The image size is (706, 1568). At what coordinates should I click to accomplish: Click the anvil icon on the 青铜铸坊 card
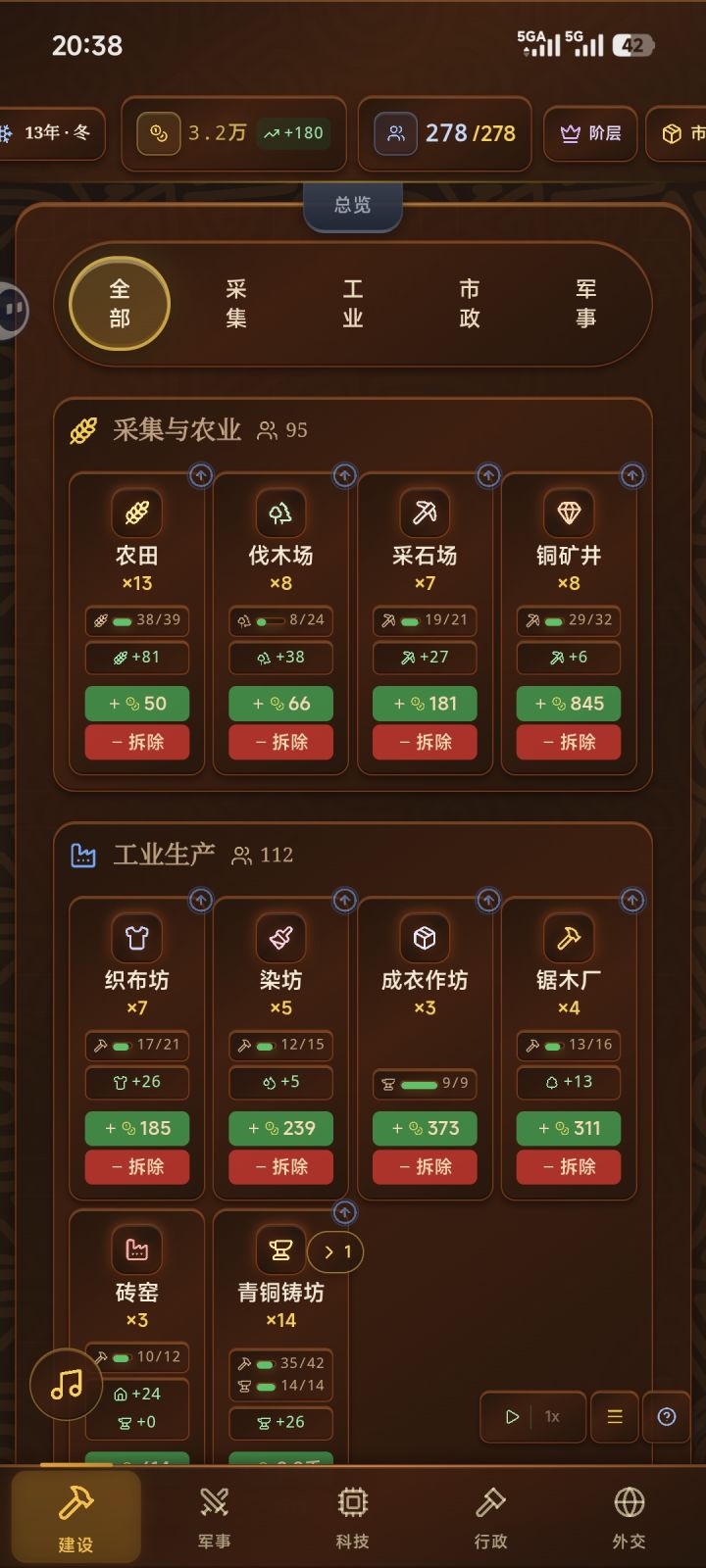coord(280,1251)
